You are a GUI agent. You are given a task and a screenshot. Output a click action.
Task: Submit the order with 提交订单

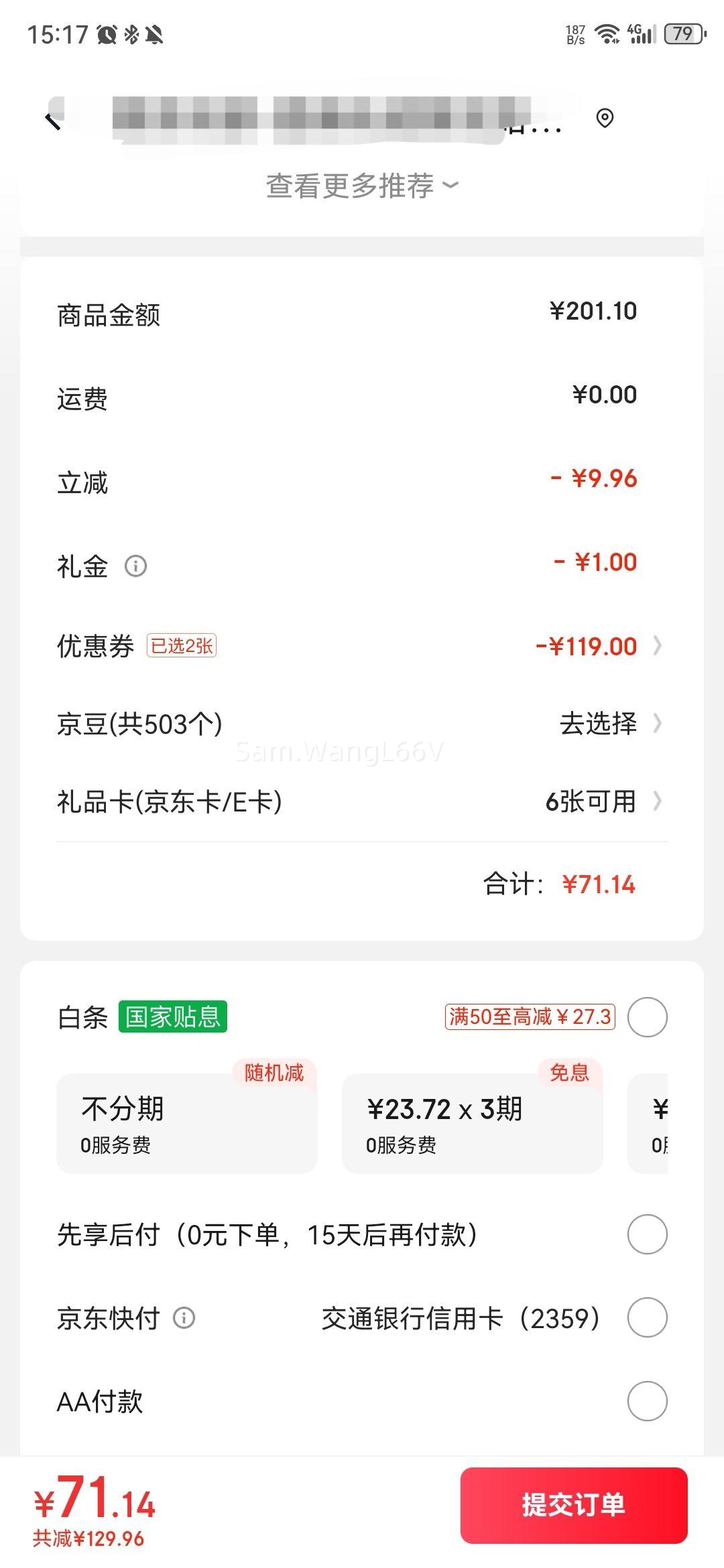tap(573, 1505)
